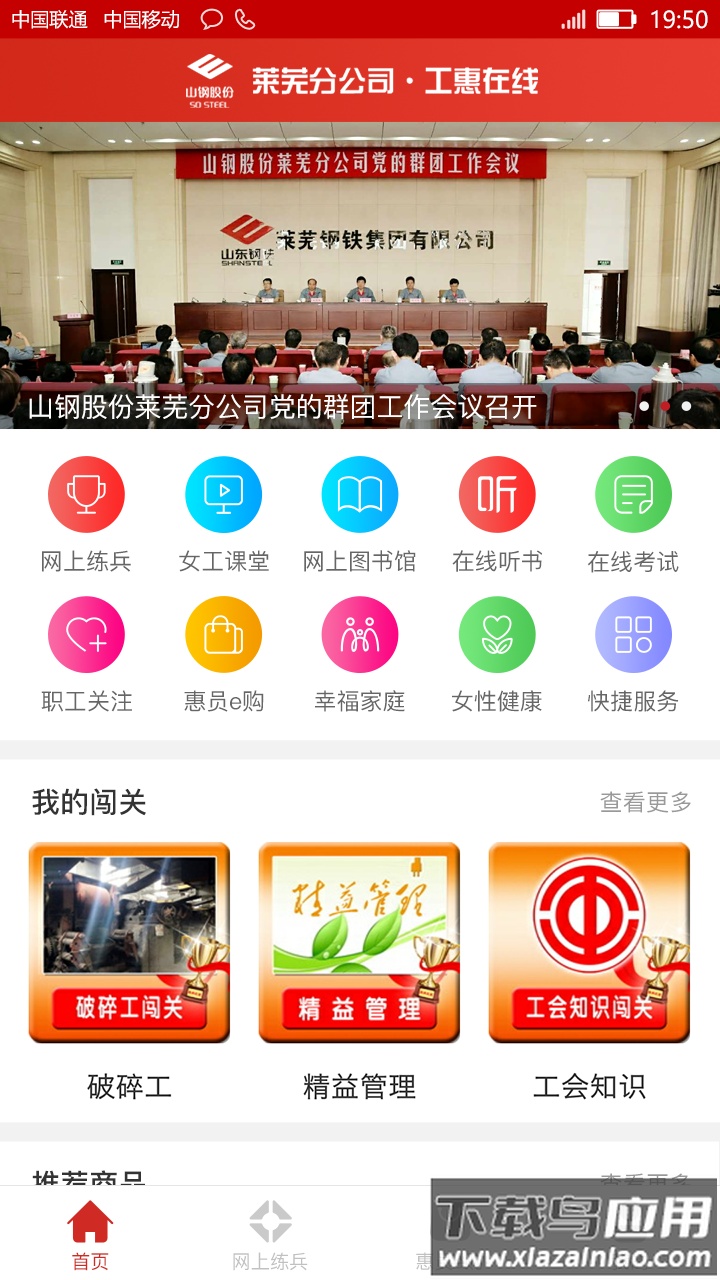Open 在线听书 audio book icon
Screen dimensions: 720x1280
(496, 494)
